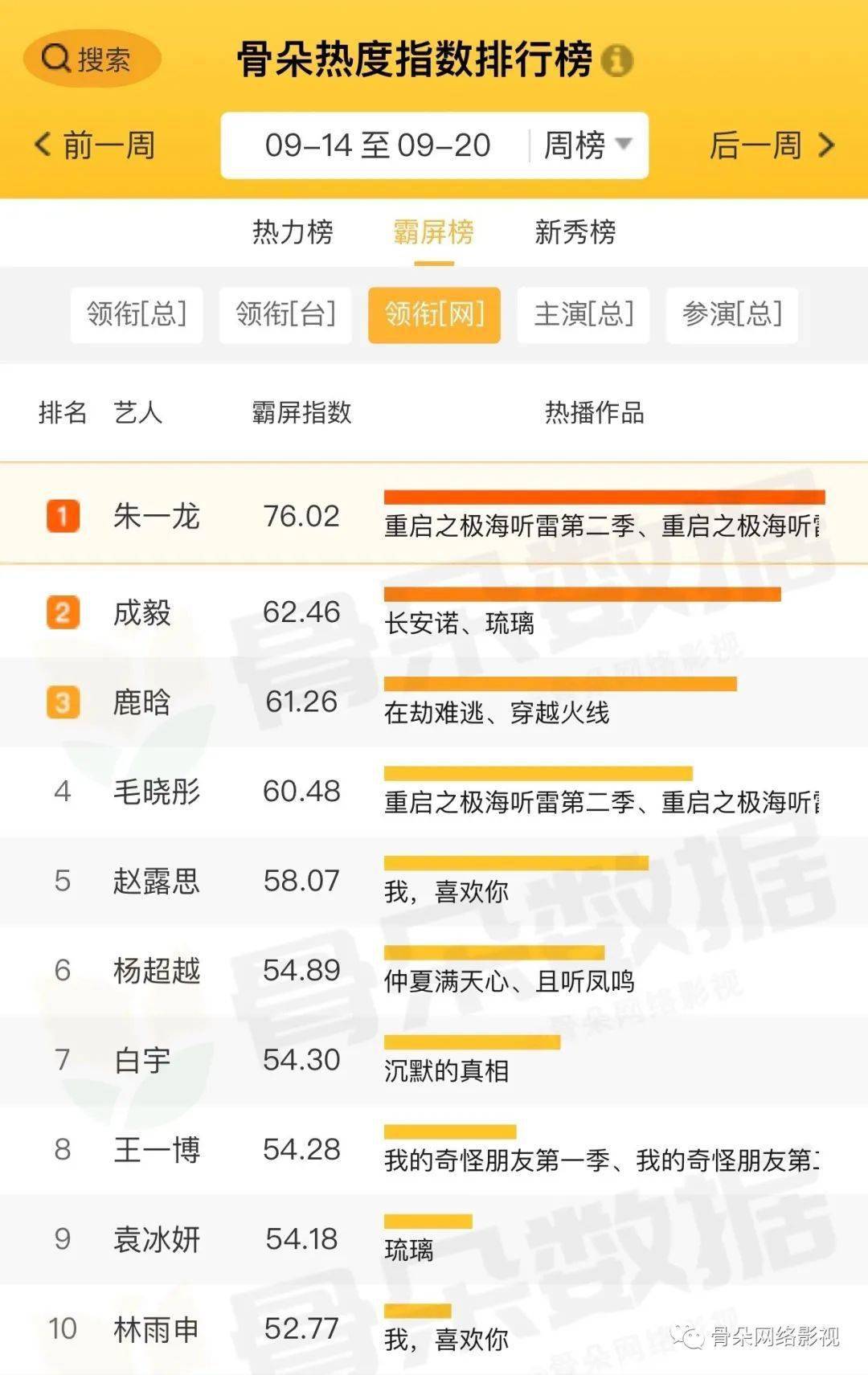The width and height of the screenshot is (868, 1375).
Task: Select the 霸屏榜 tab
Action: (x=433, y=232)
